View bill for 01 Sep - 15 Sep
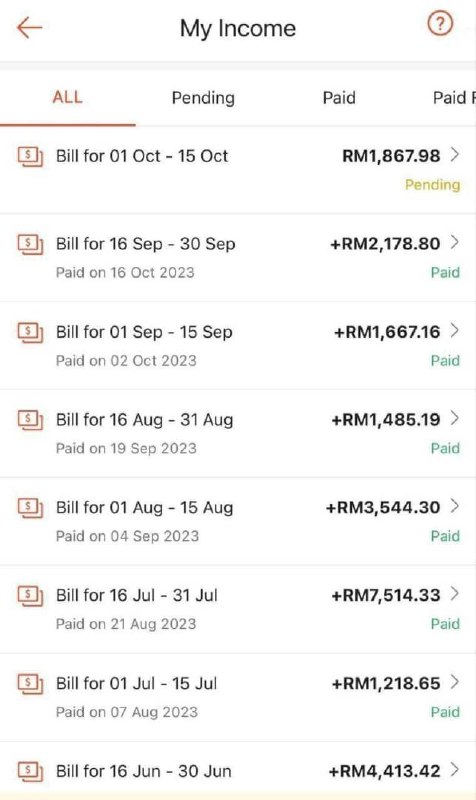Screen dimensions: 476x800 tap(238, 345)
